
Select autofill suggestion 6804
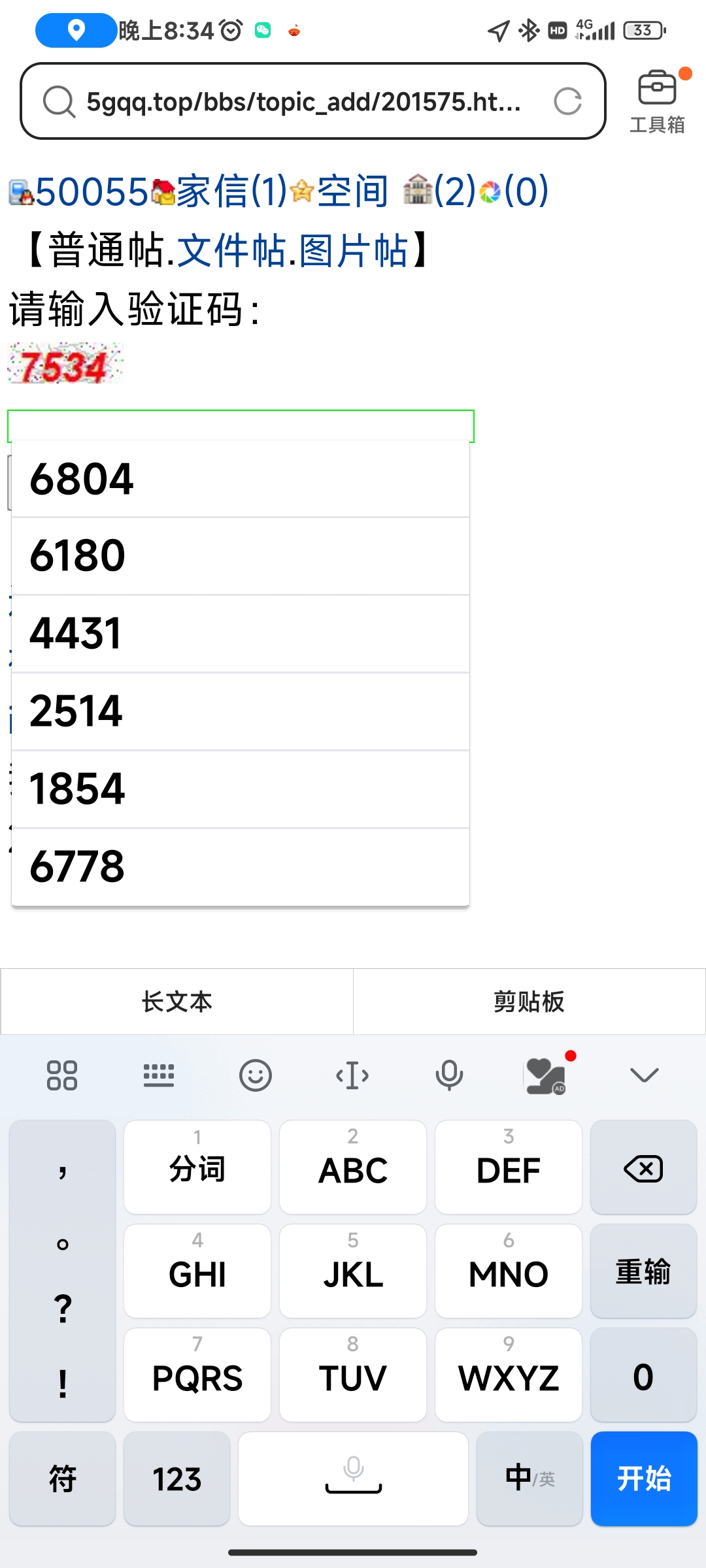click(241, 479)
